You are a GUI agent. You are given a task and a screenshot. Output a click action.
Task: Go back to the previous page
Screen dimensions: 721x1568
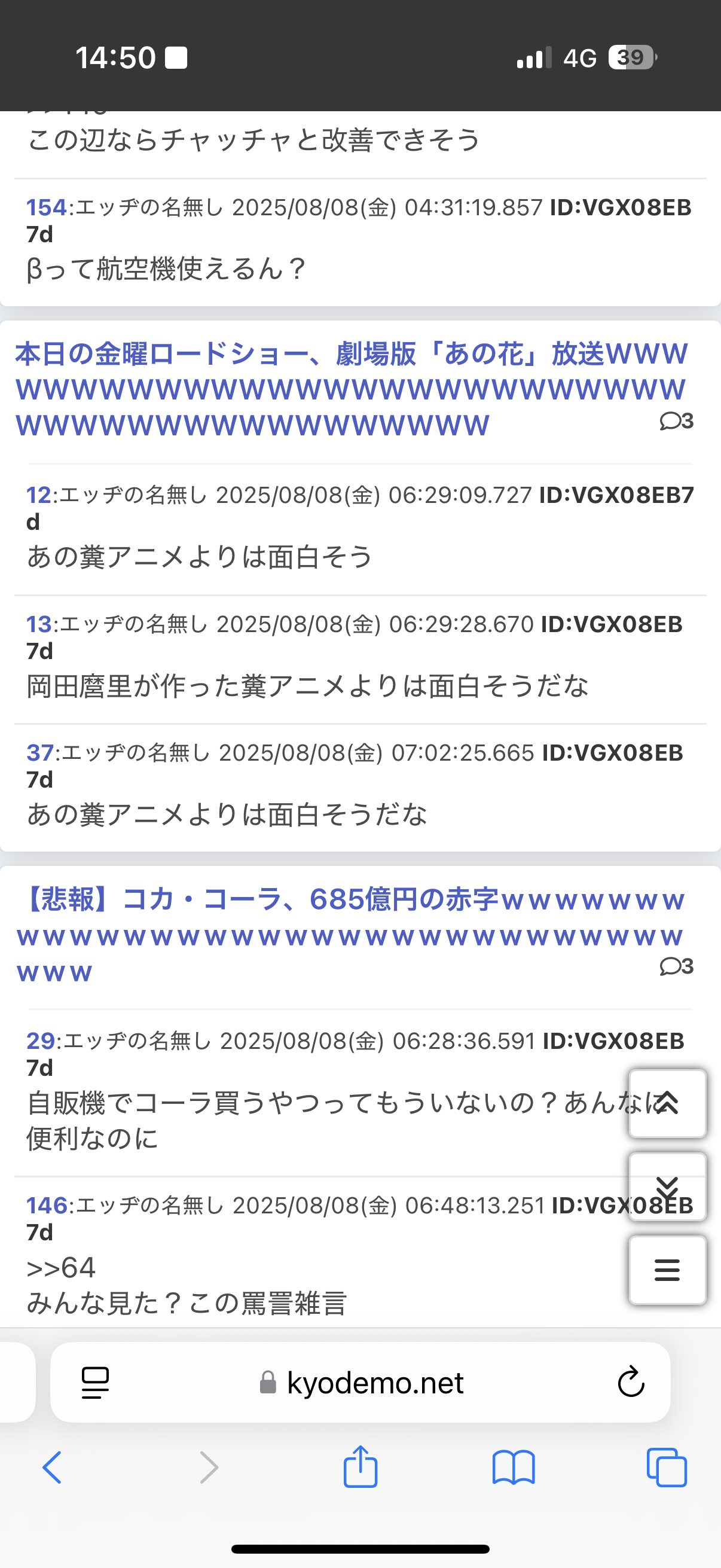pyautogui.click(x=53, y=1468)
